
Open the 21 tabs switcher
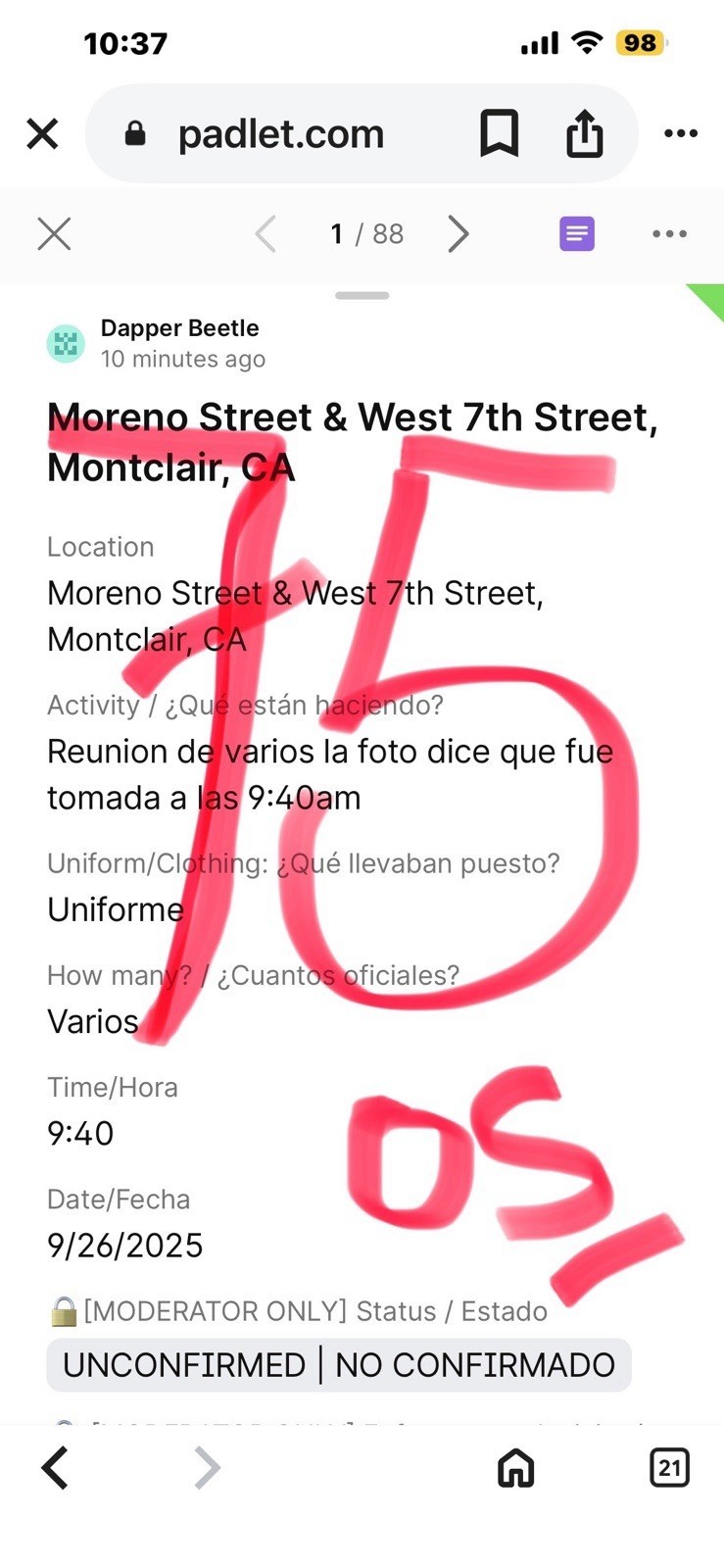point(670,1467)
